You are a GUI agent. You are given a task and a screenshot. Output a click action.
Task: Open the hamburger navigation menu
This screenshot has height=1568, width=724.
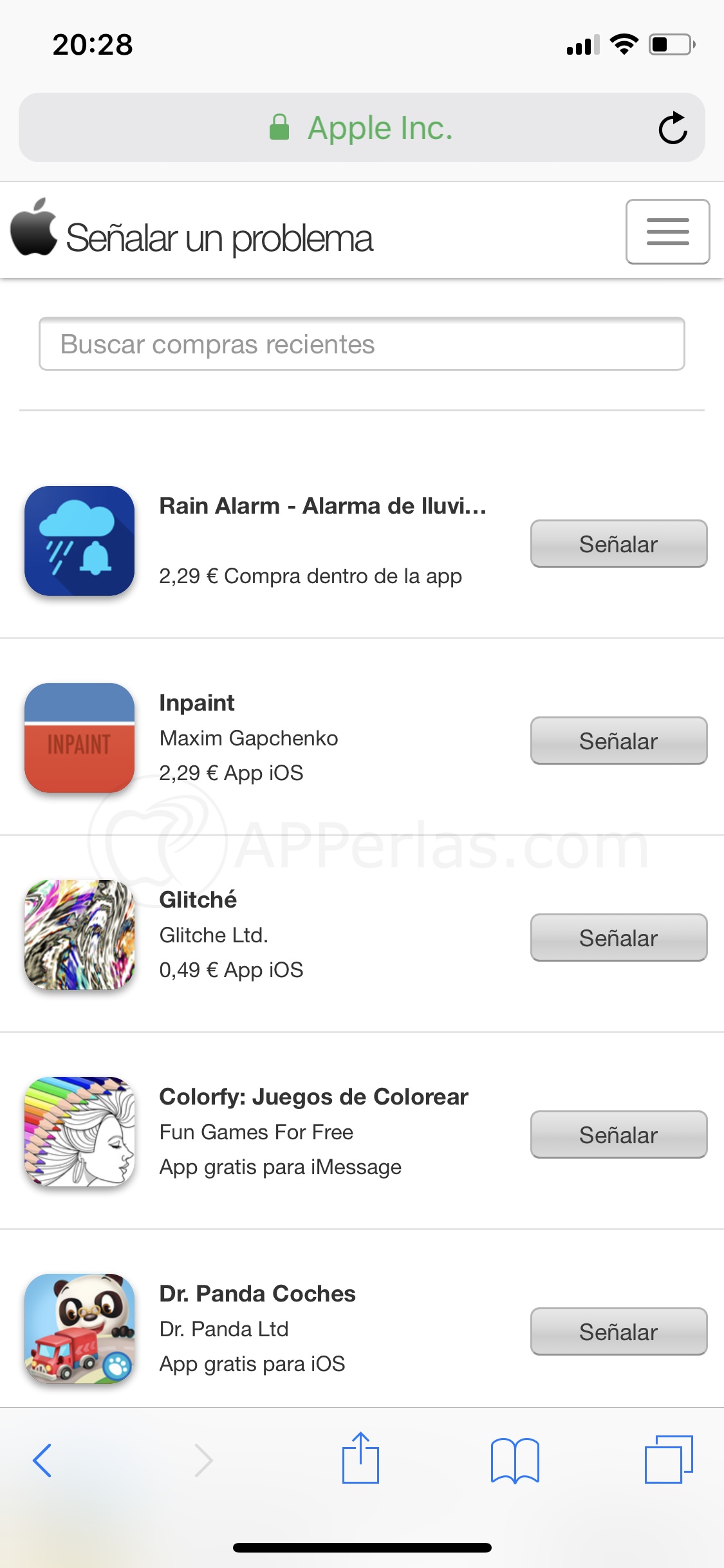tap(667, 232)
